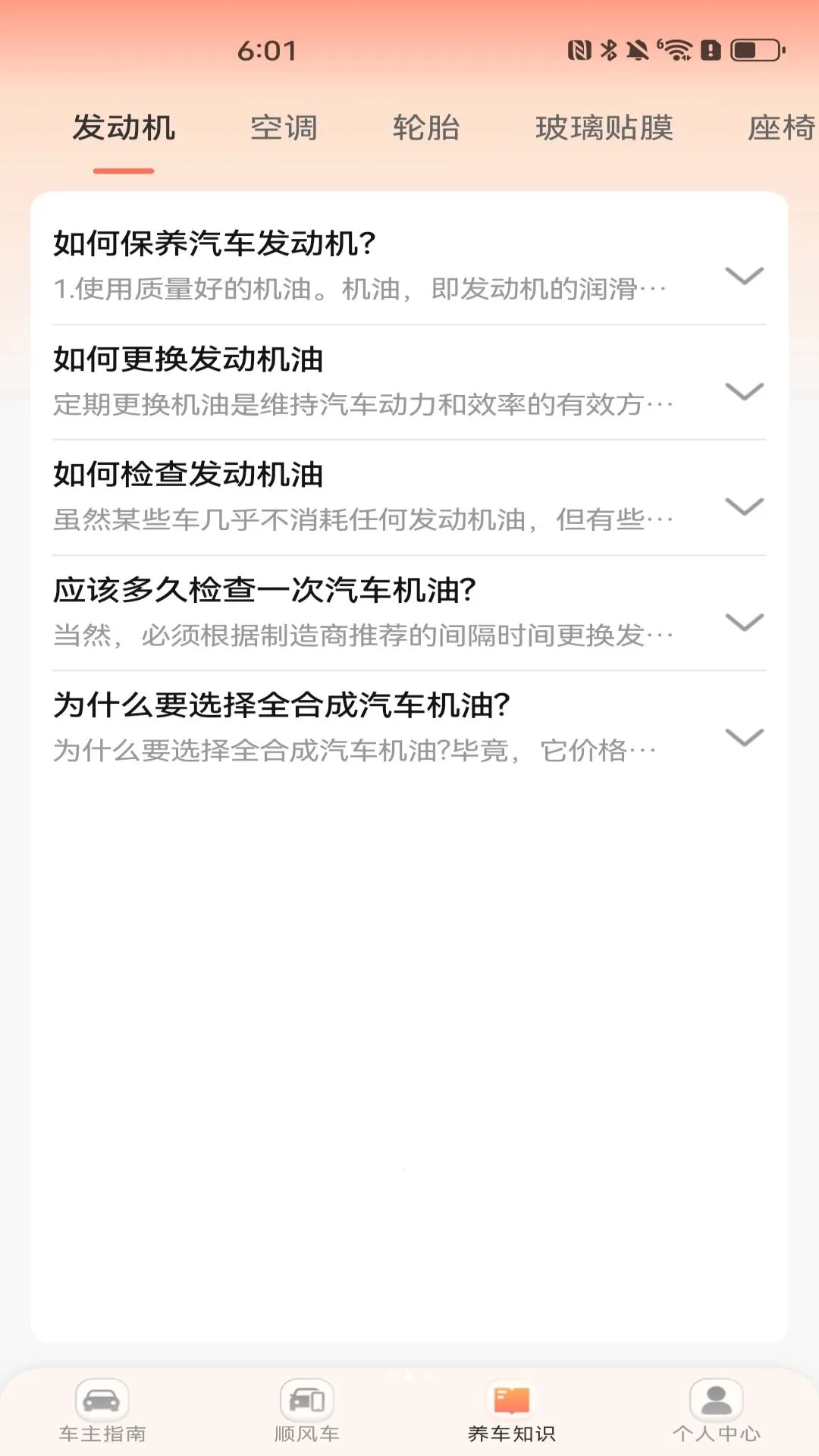Expand 为什么要选择全合成汽车机油? item
Image resolution: width=819 pixels, height=1456 pixels.
coord(409,728)
